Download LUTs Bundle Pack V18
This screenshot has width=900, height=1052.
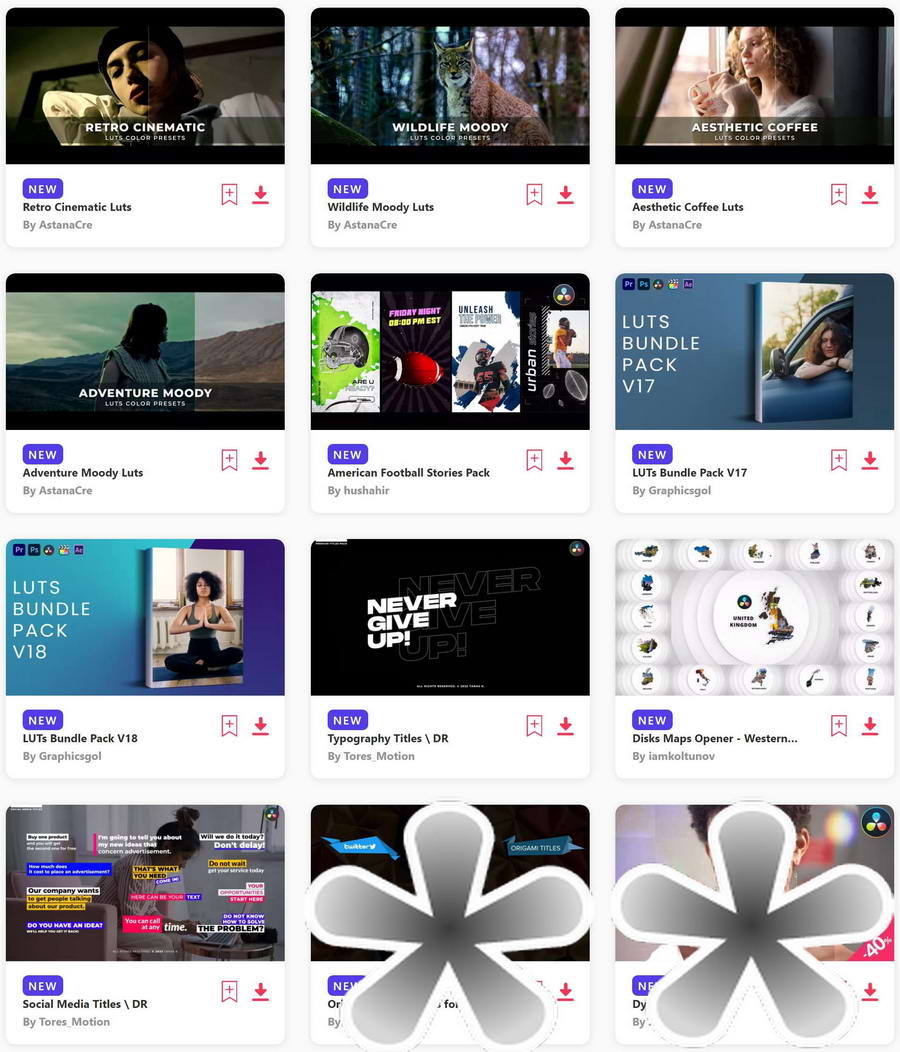tap(261, 726)
